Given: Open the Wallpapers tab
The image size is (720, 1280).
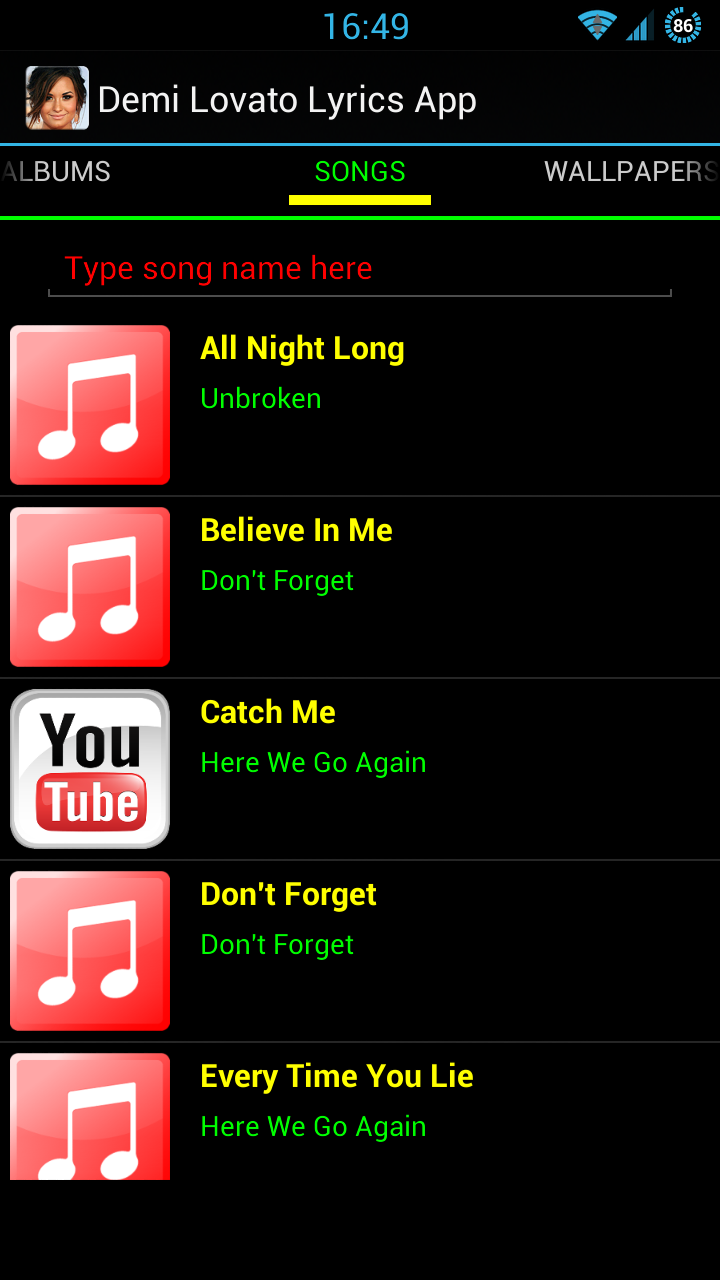Looking at the screenshot, I should coord(631,172).
